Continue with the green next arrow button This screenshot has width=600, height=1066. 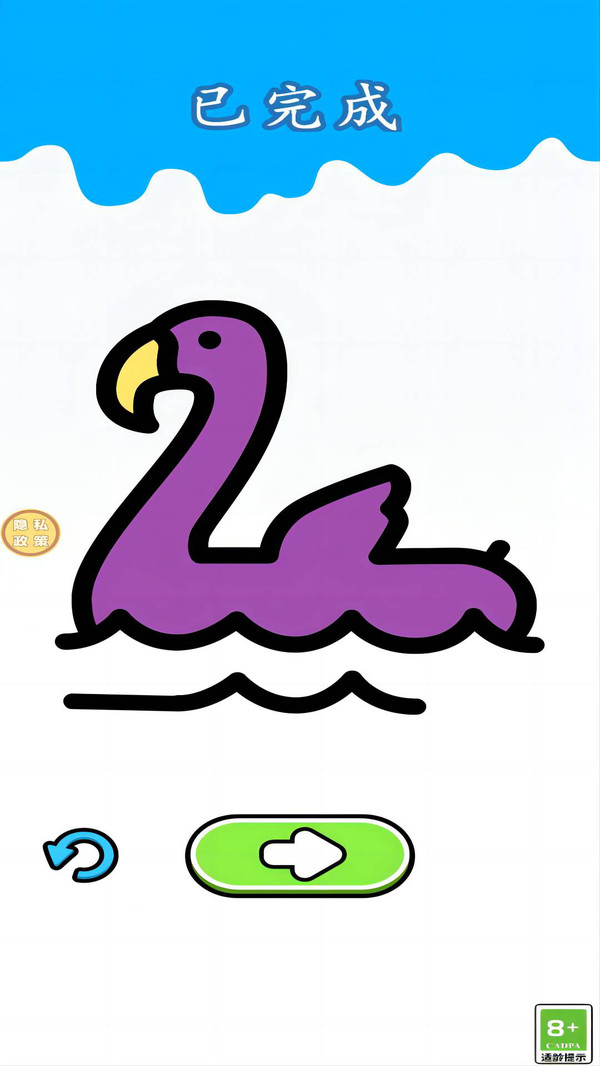[300, 855]
